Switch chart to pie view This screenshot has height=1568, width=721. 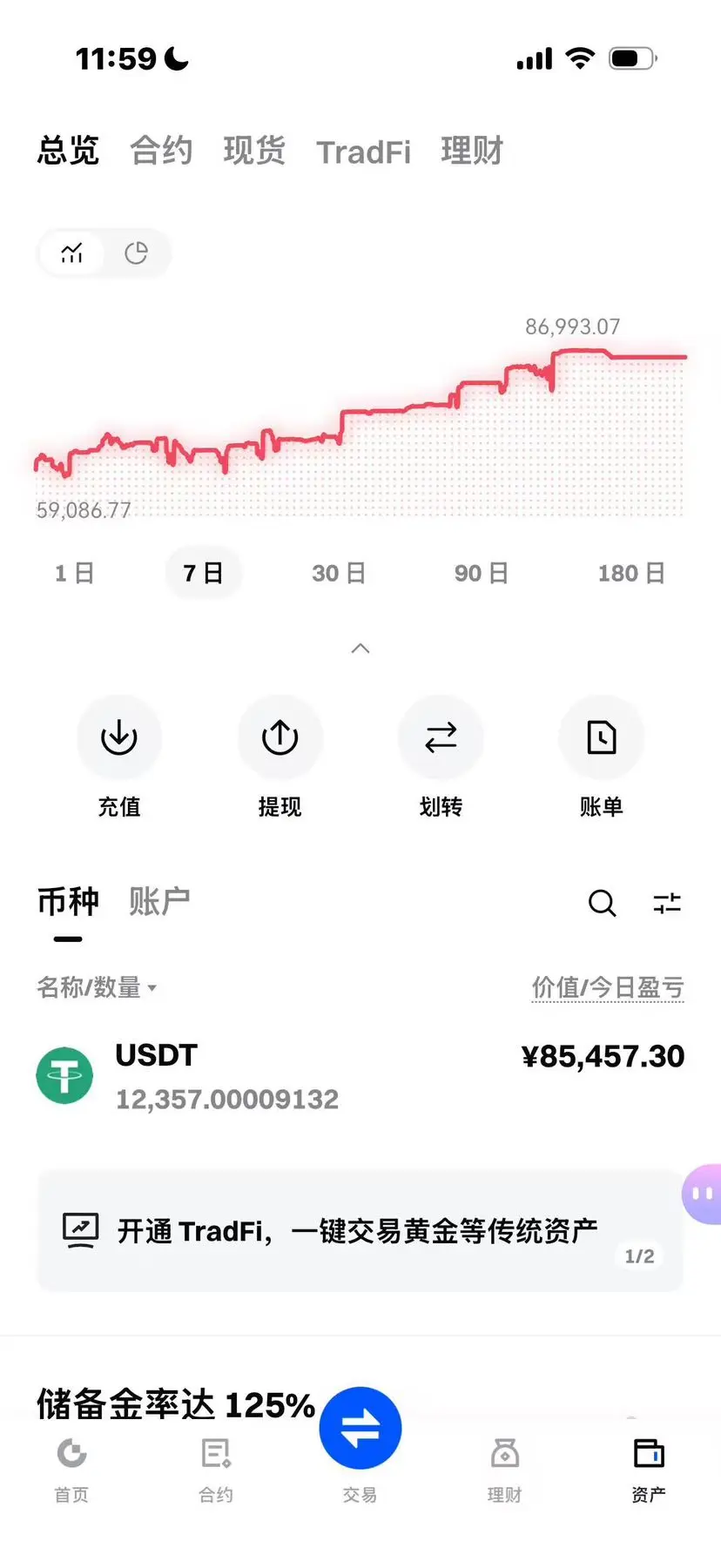click(x=136, y=253)
